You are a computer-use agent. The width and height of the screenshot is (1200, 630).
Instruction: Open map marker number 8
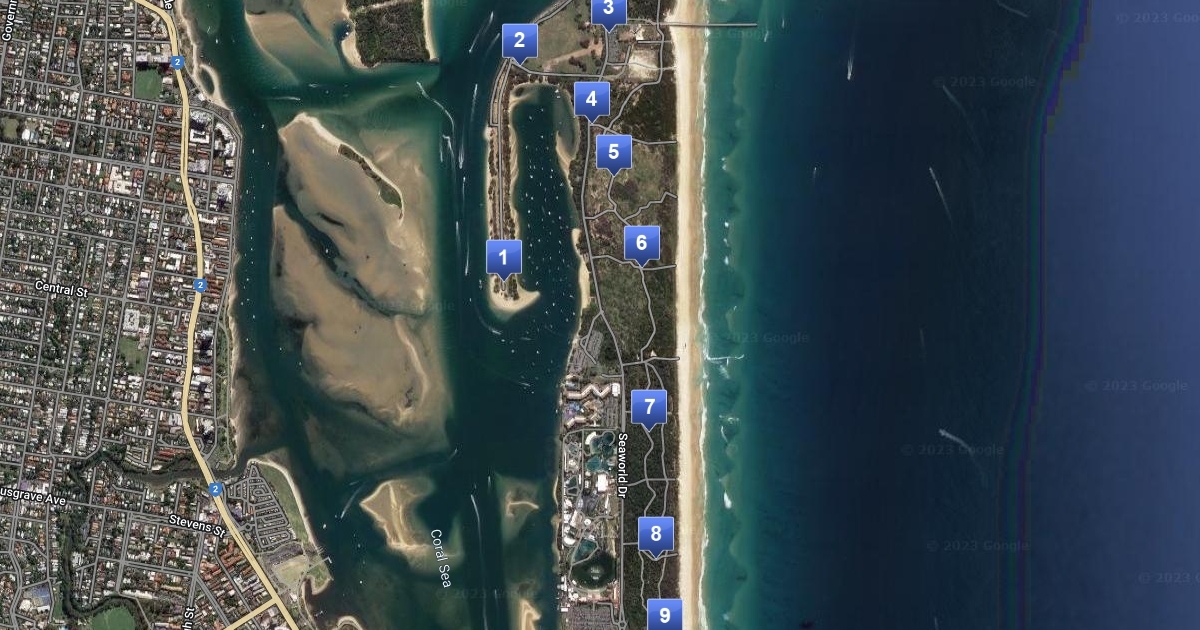point(656,535)
